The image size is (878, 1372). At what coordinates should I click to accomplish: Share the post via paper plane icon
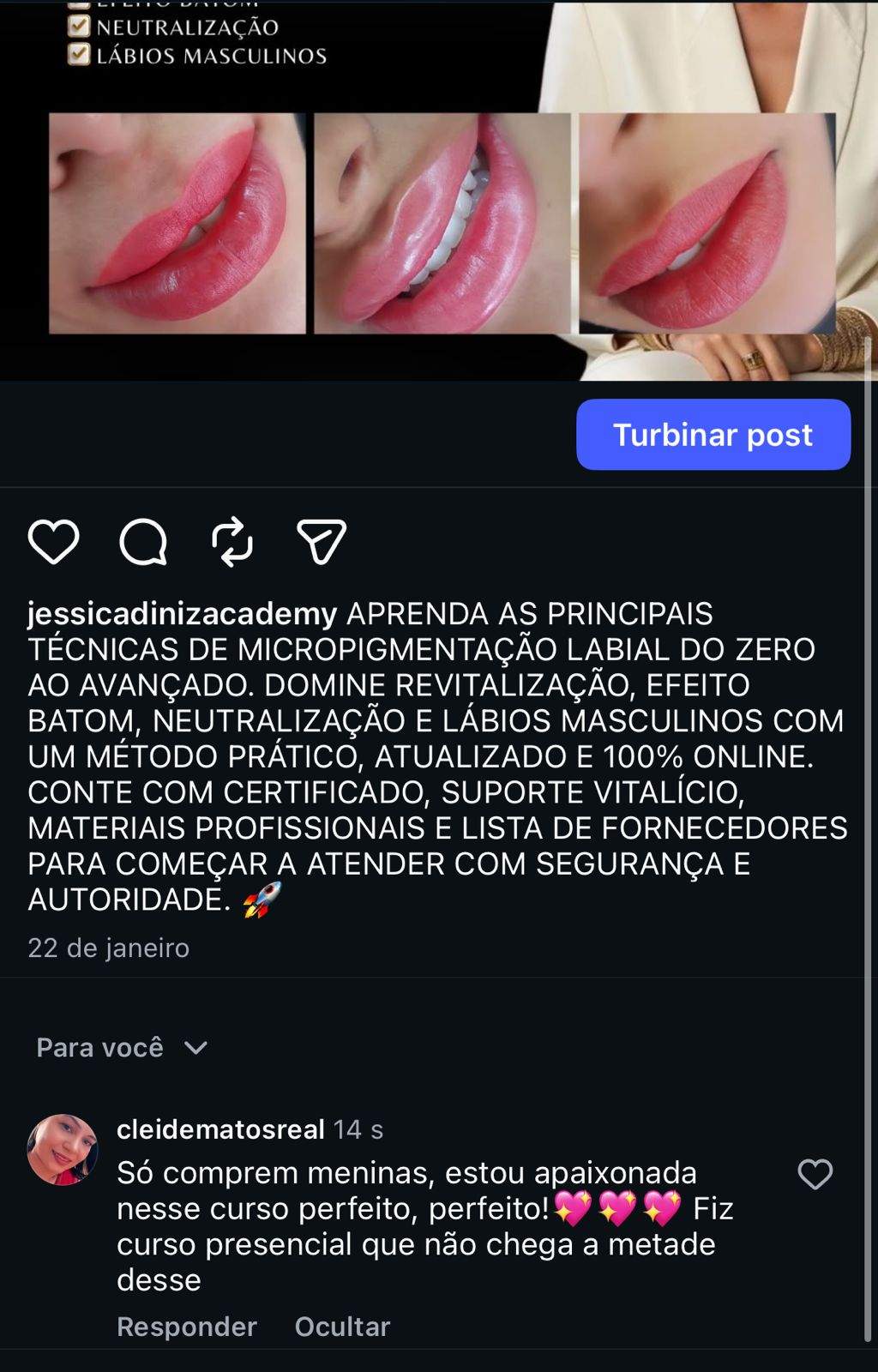(x=322, y=542)
